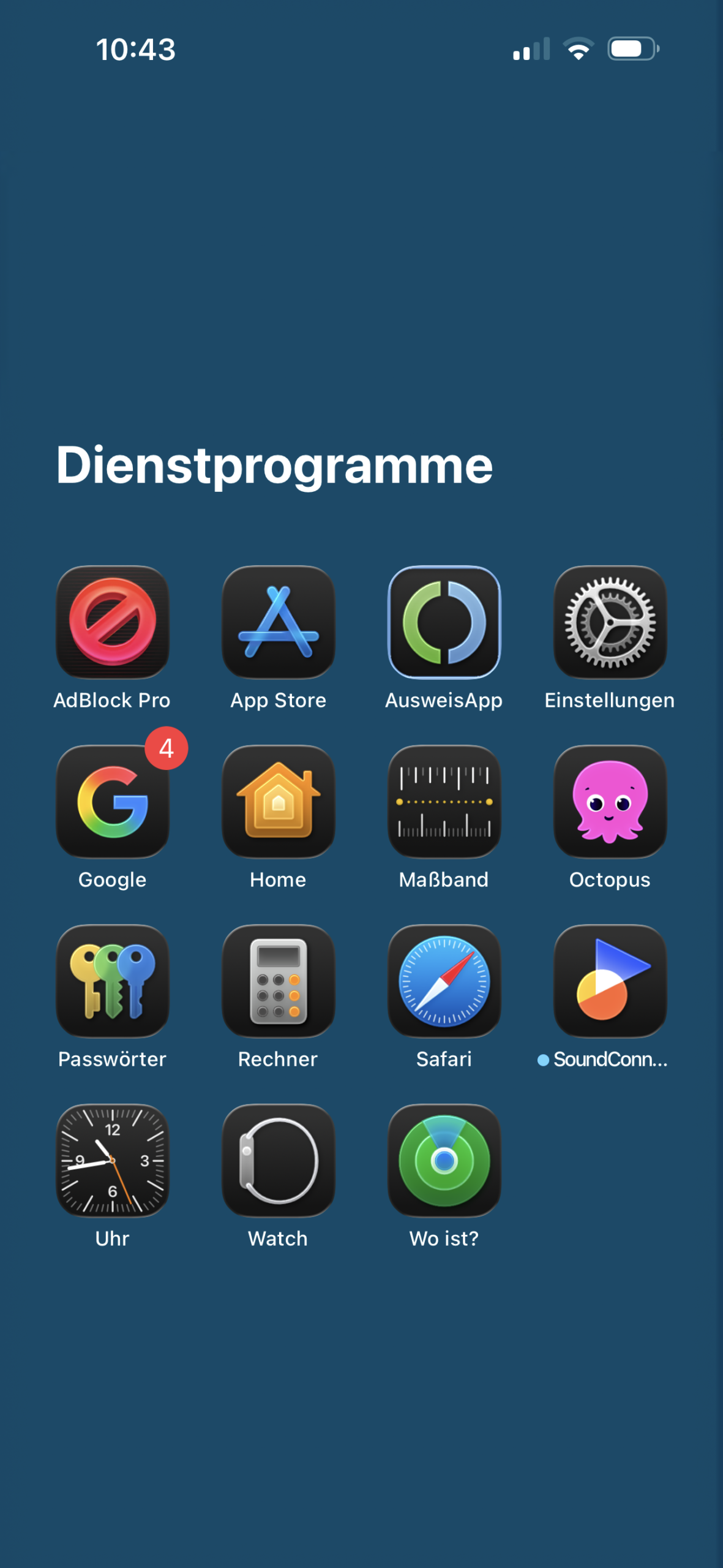Open the Uhr clock app
Image resolution: width=723 pixels, height=1568 pixels.
113,1160
